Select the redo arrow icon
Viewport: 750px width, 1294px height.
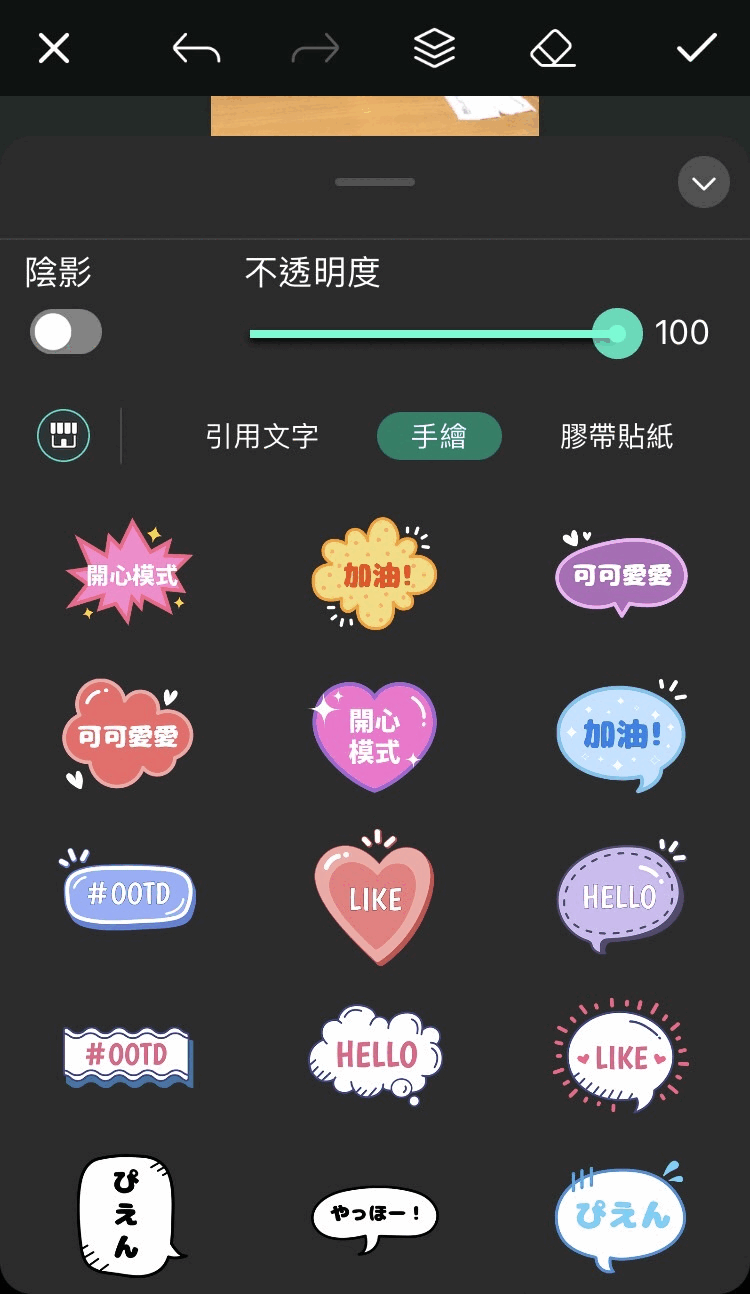click(x=314, y=47)
